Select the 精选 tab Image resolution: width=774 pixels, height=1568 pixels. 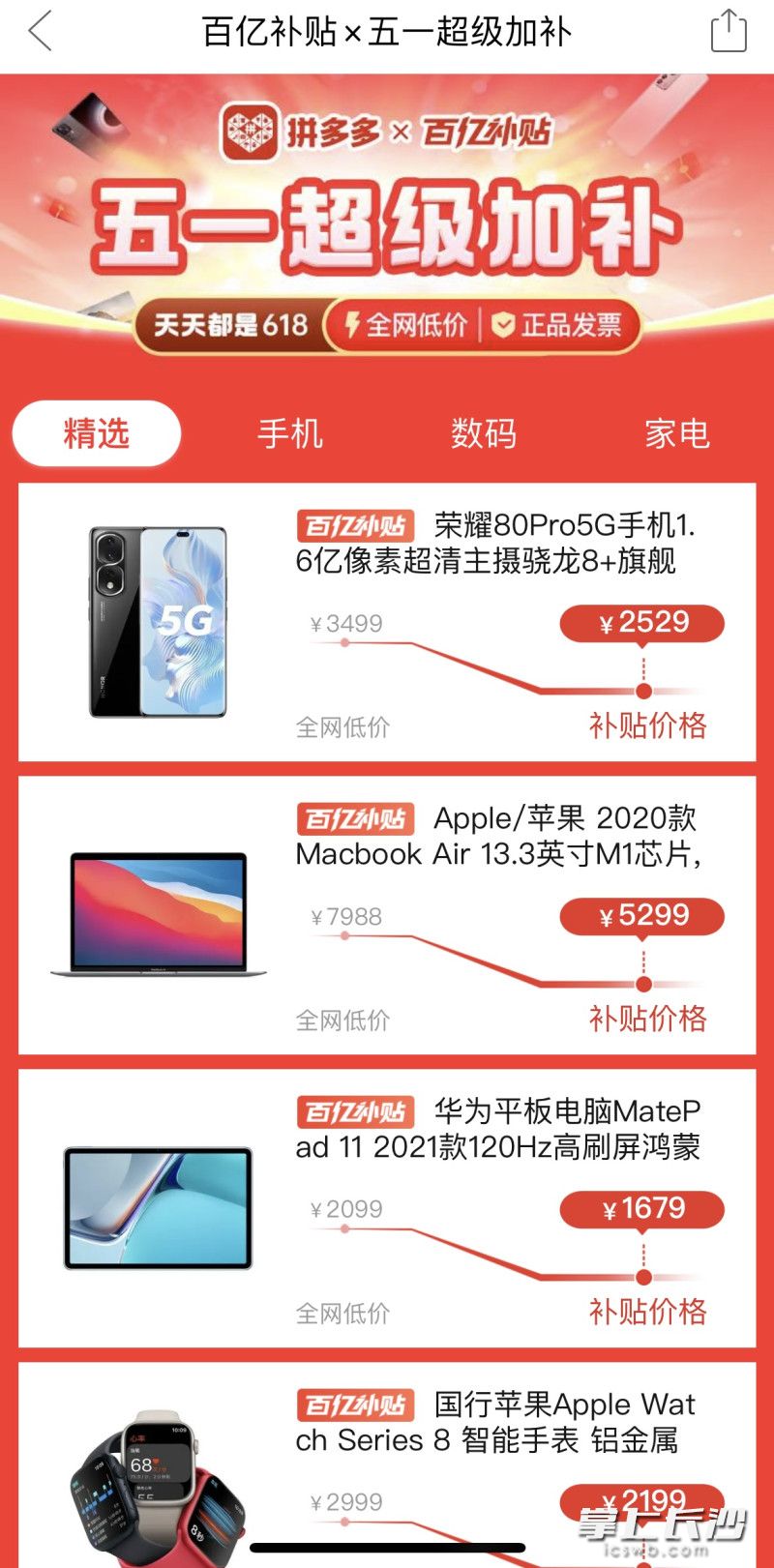coord(97,433)
